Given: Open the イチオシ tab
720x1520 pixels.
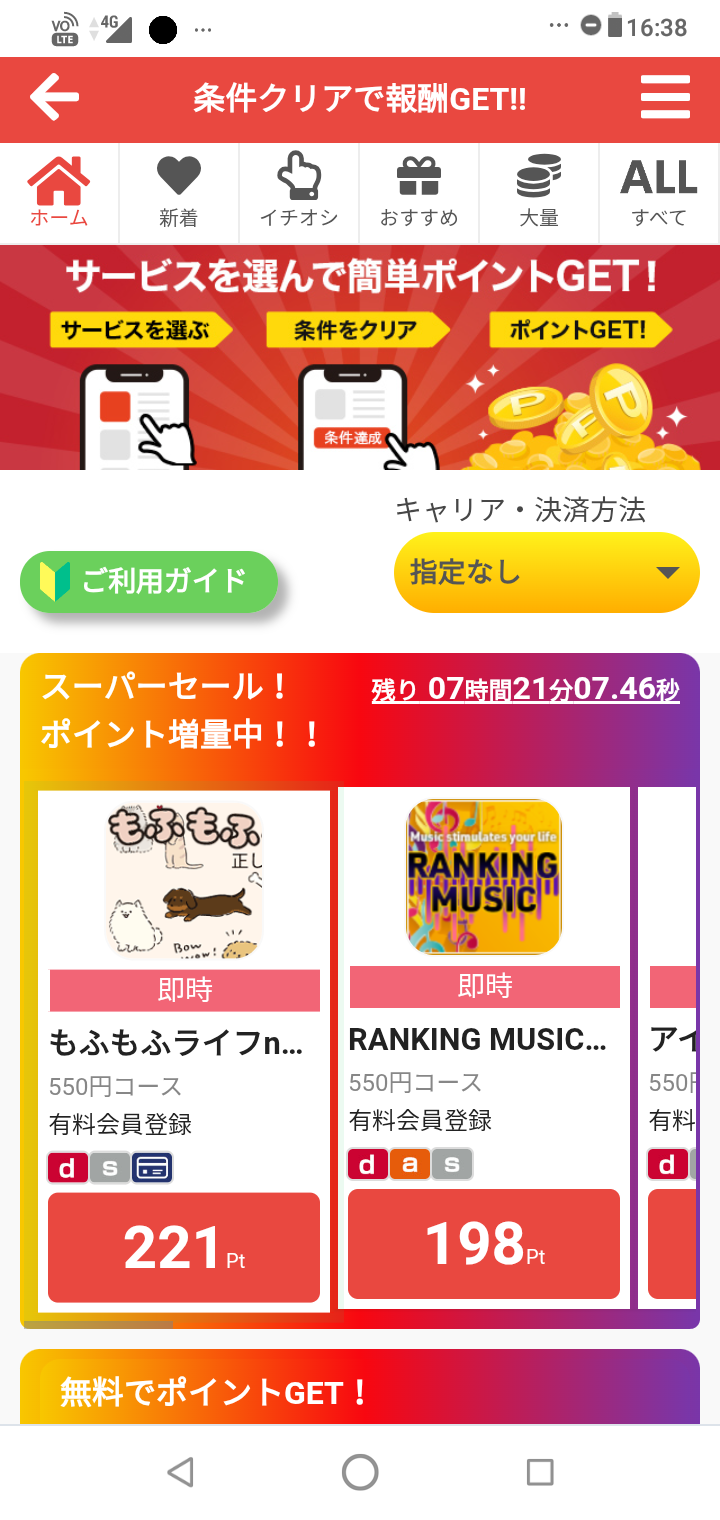Looking at the screenshot, I should pyautogui.click(x=299, y=192).
